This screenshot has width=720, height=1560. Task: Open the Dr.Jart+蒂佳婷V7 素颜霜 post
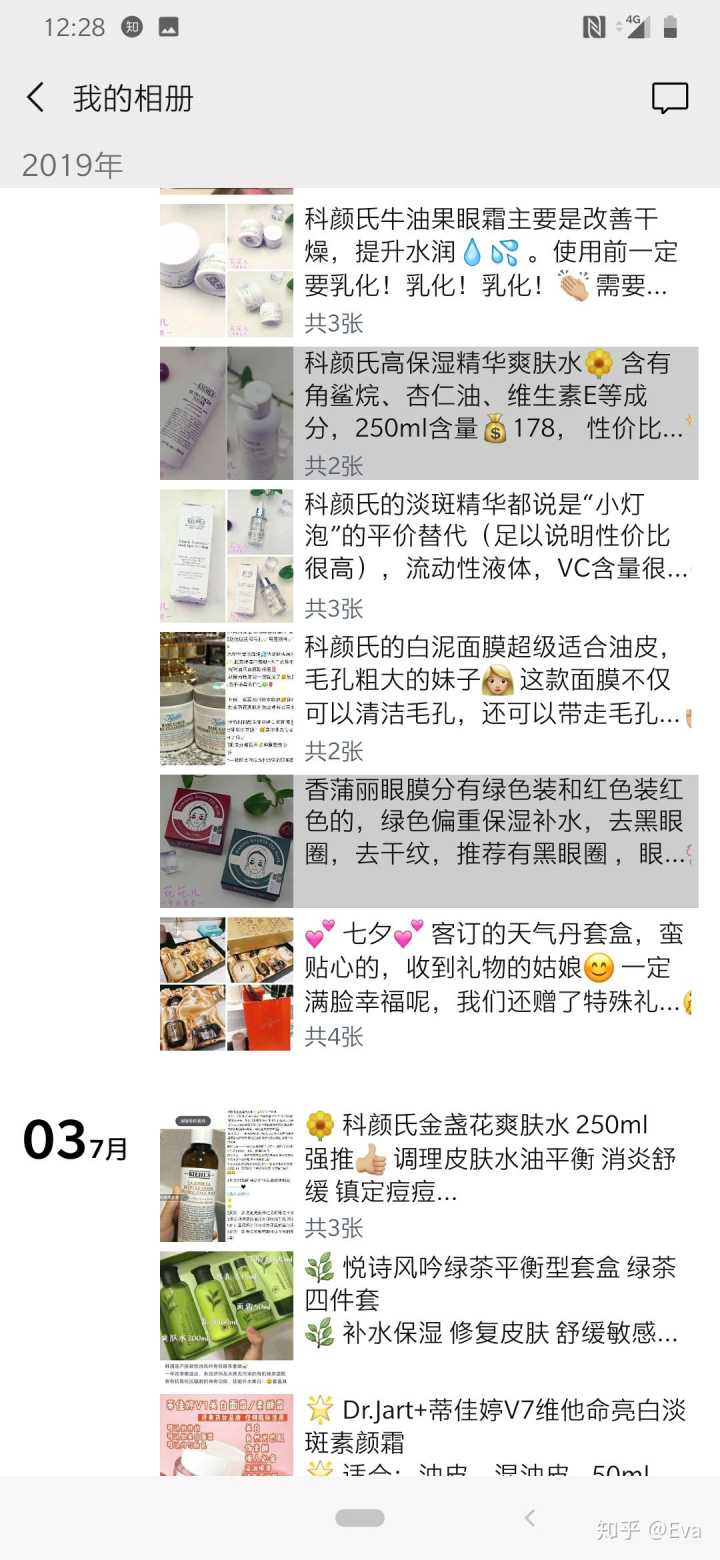pyautogui.click(x=495, y=1430)
